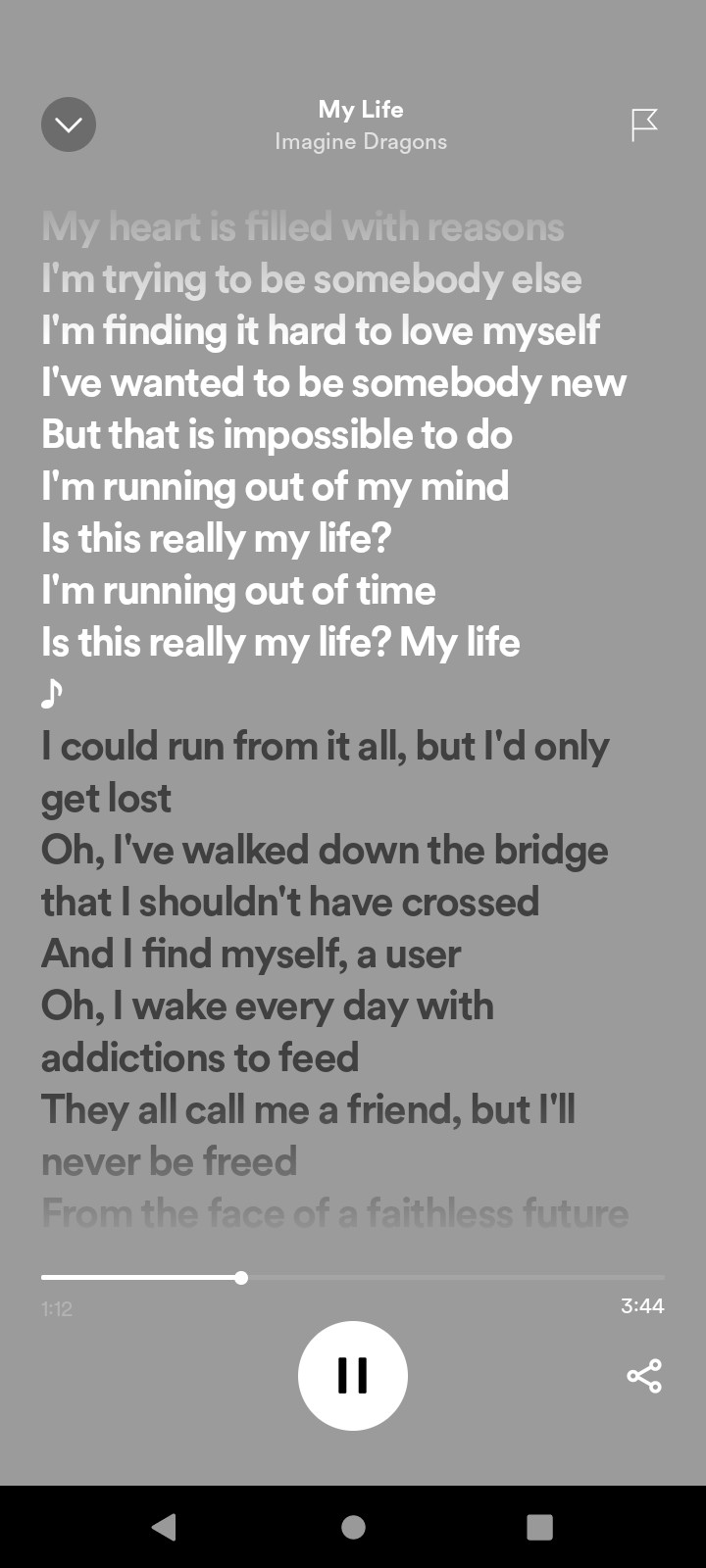The image size is (706, 1568).
Task: Jump to lyric "And I find myself, a user"
Action: tap(251, 954)
